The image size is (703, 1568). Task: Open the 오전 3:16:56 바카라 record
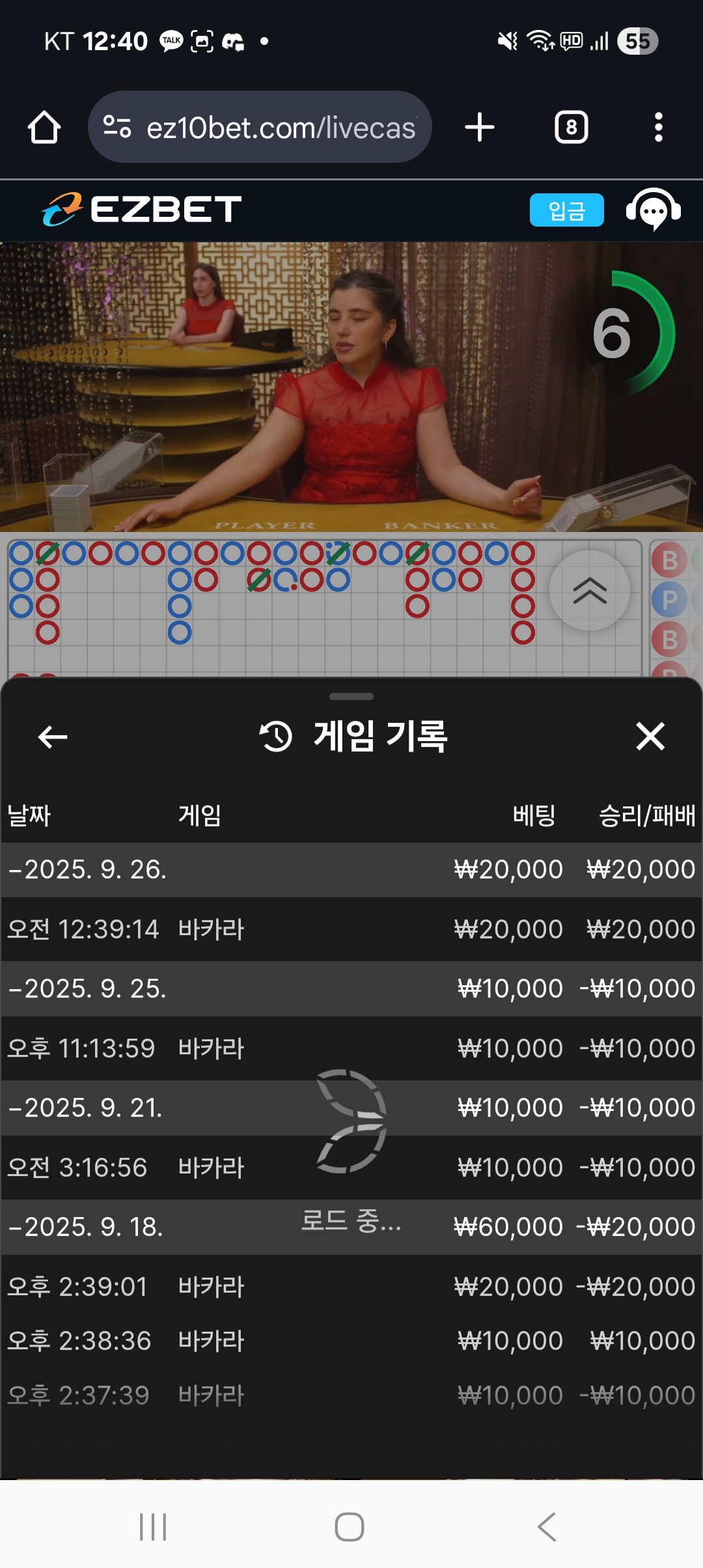351,1168
